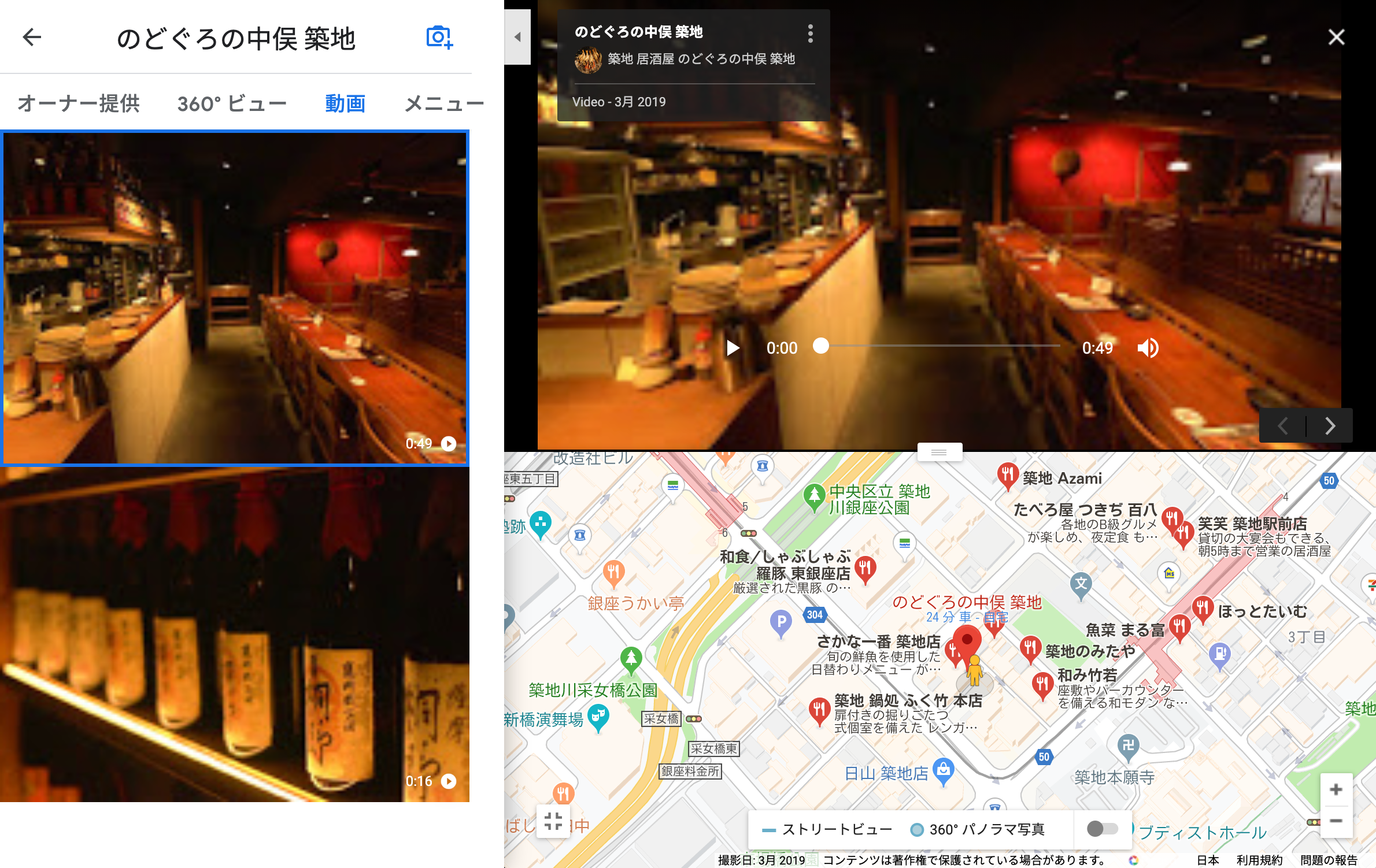The width and height of the screenshot is (1376, 868).
Task: Collapse the map with the shrink icon
Action: coord(553,821)
